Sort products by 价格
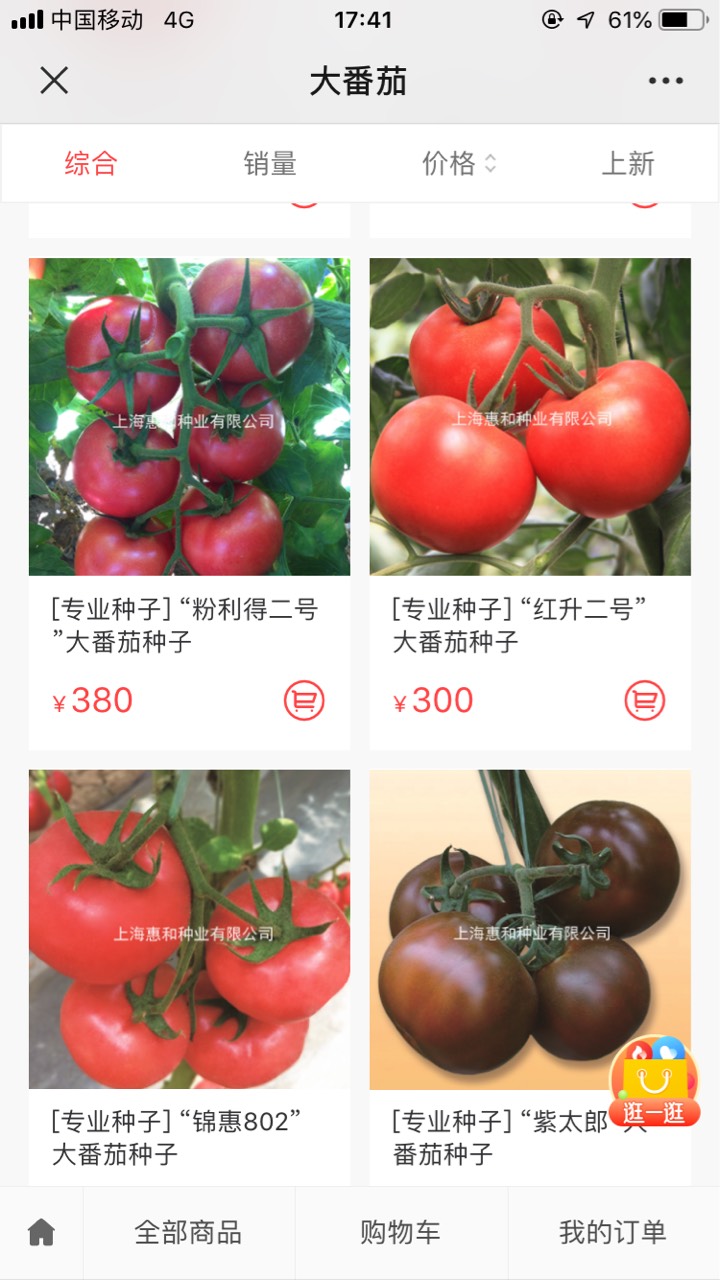 pyautogui.click(x=459, y=163)
